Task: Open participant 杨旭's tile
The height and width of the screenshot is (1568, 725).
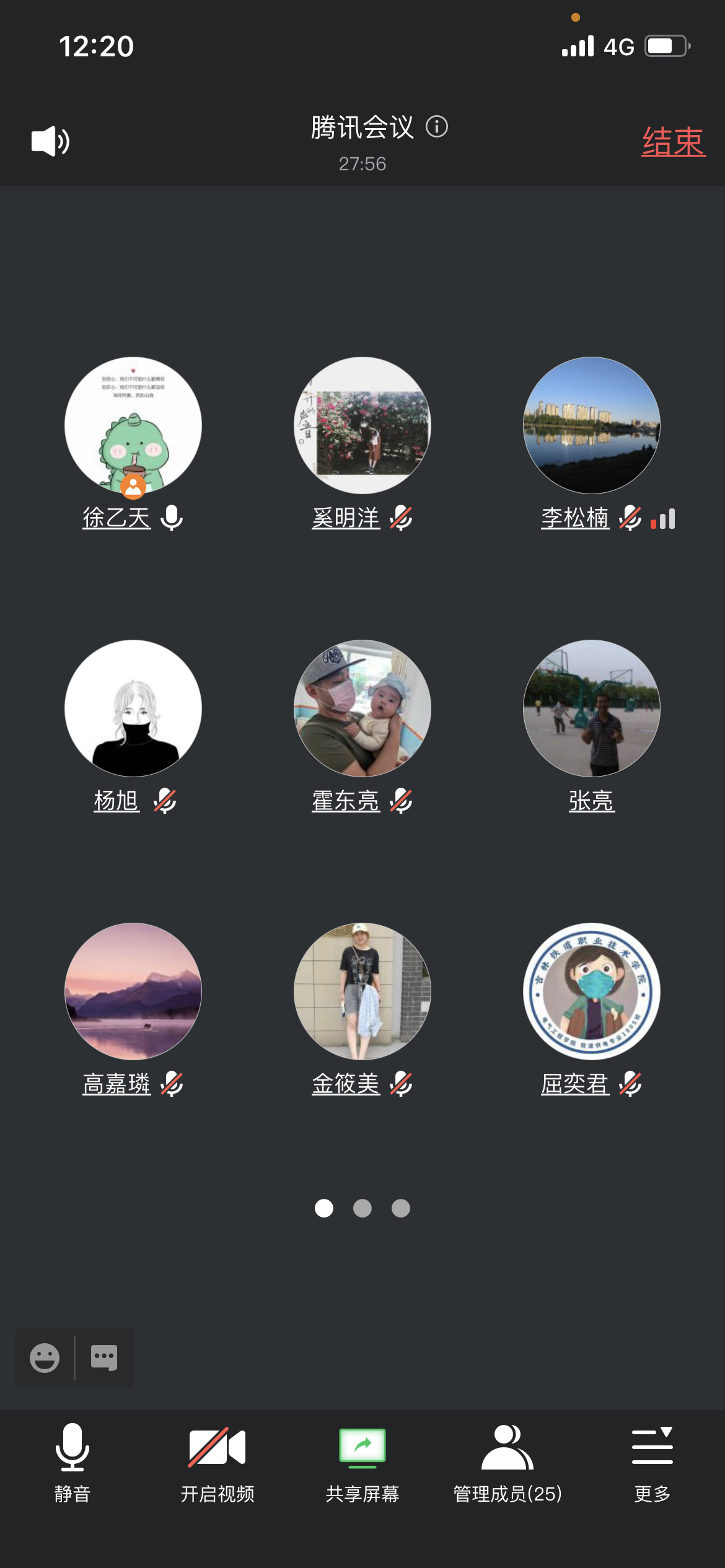Action: pos(133,708)
